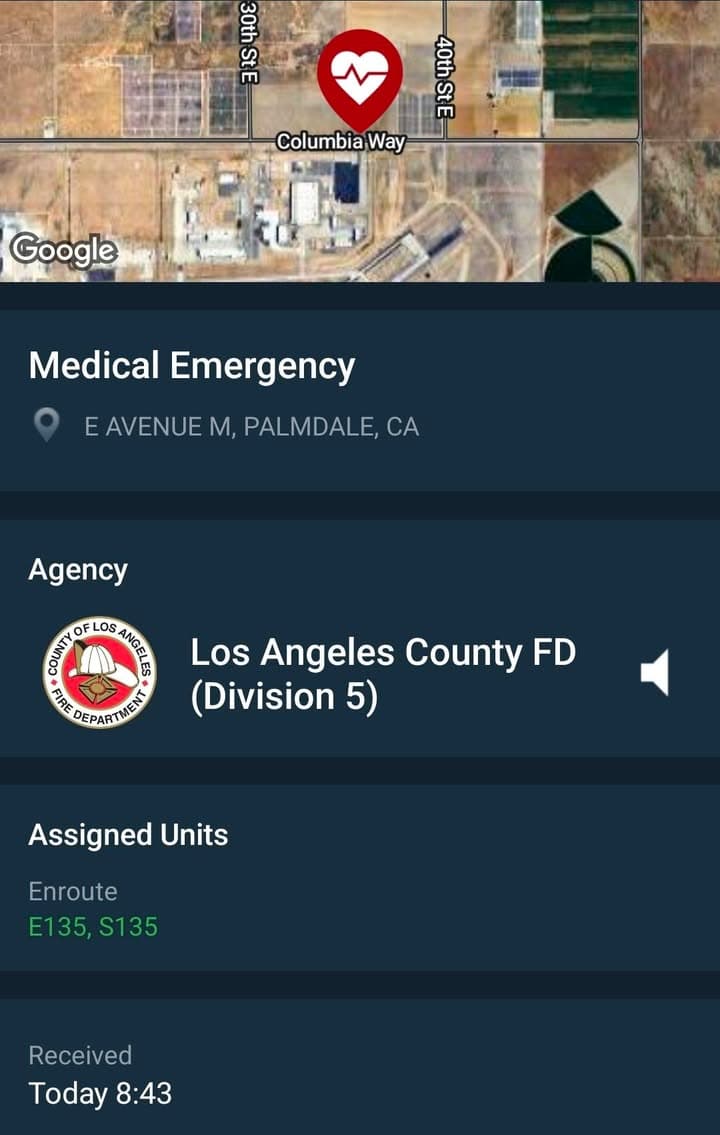The height and width of the screenshot is (1135, 720).
Task: Tap the firefighter helmet in the department seal
Action: point(98,662)
